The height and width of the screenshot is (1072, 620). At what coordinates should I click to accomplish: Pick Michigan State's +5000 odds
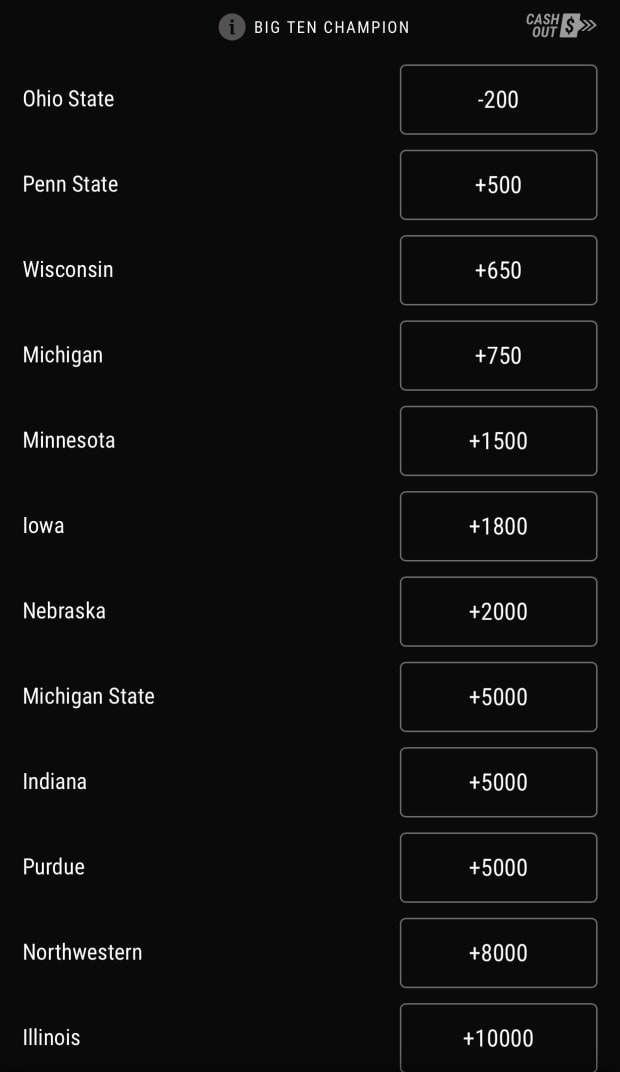[498, 697]
